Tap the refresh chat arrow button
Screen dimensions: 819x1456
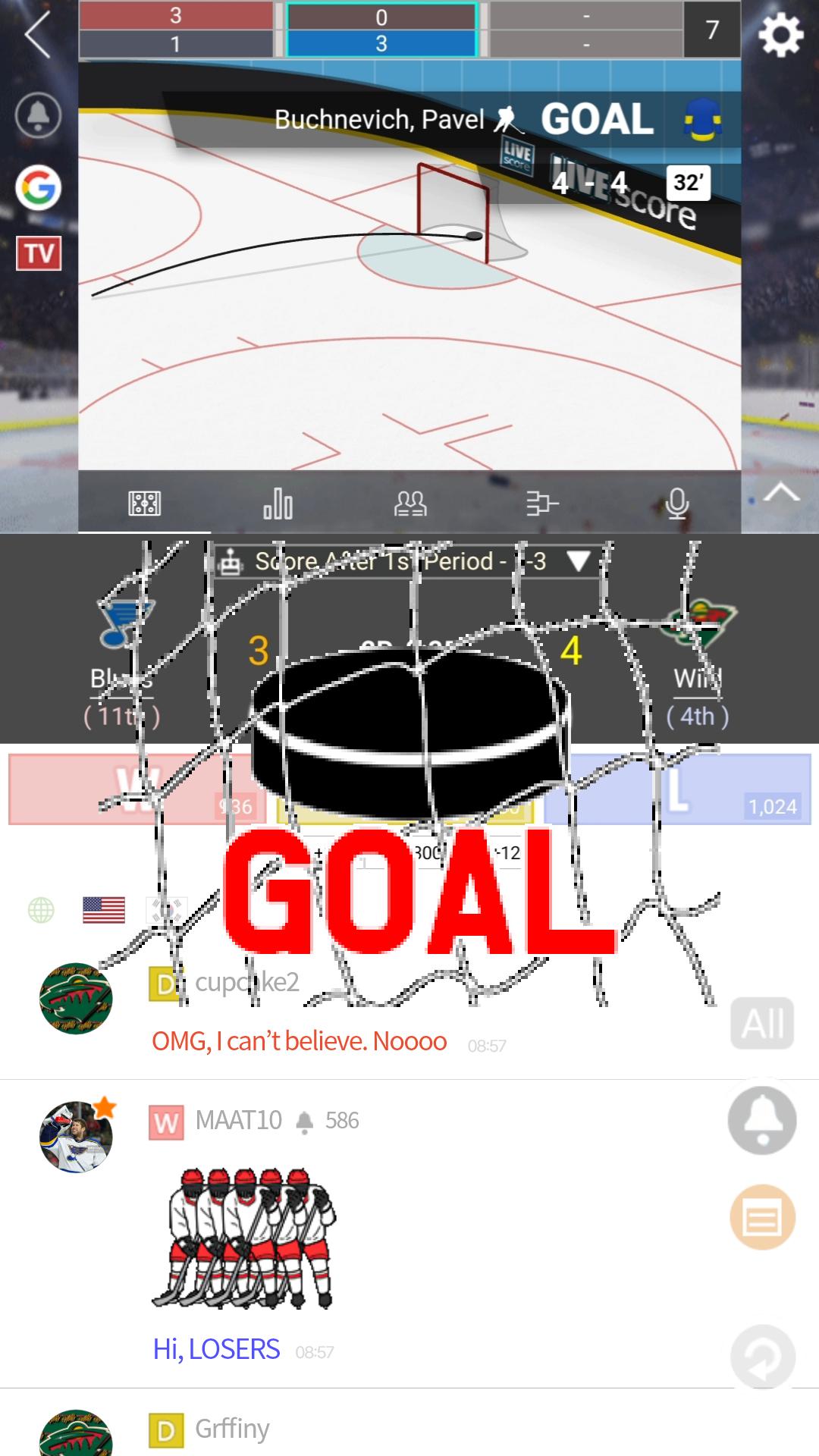point(762,1357)
